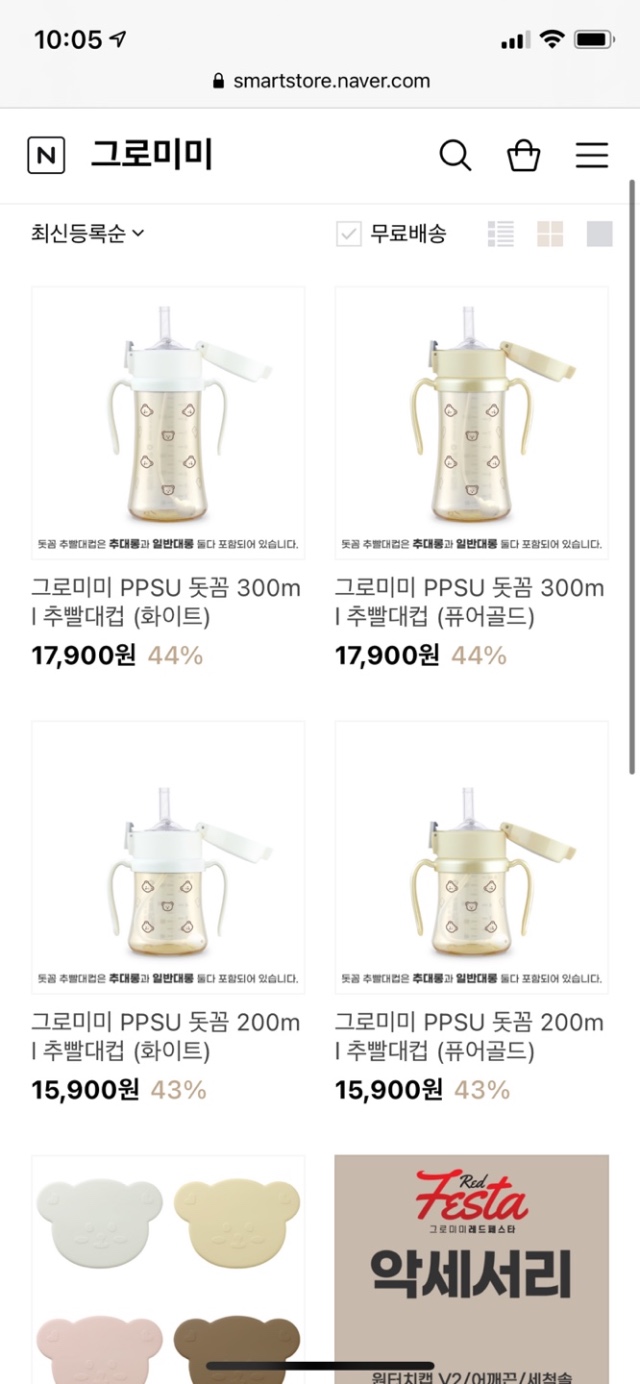Open the 300ml 추빨대컵 (화이트) product

(168, 423)
